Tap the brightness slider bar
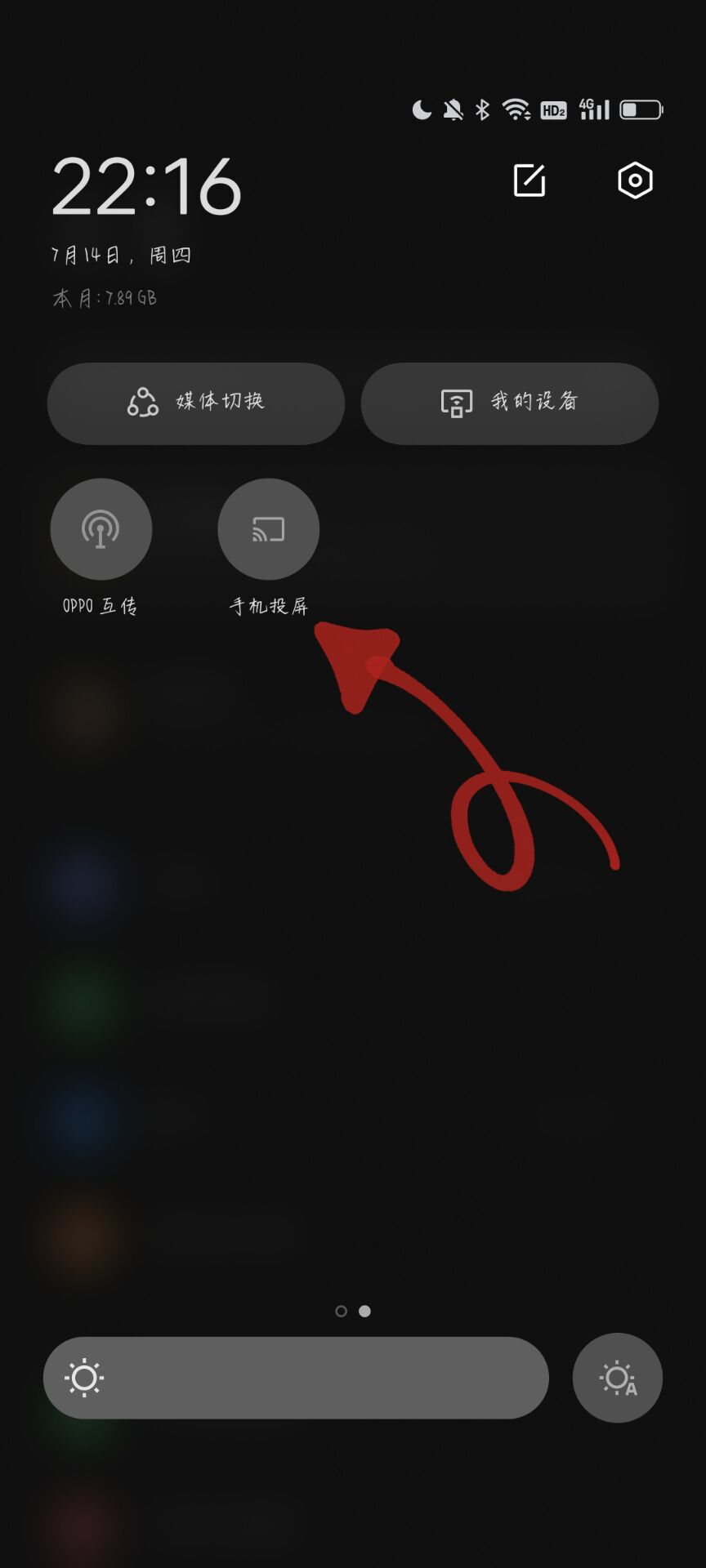This screenshot has height=1568, width=706. click(296, 1378)
